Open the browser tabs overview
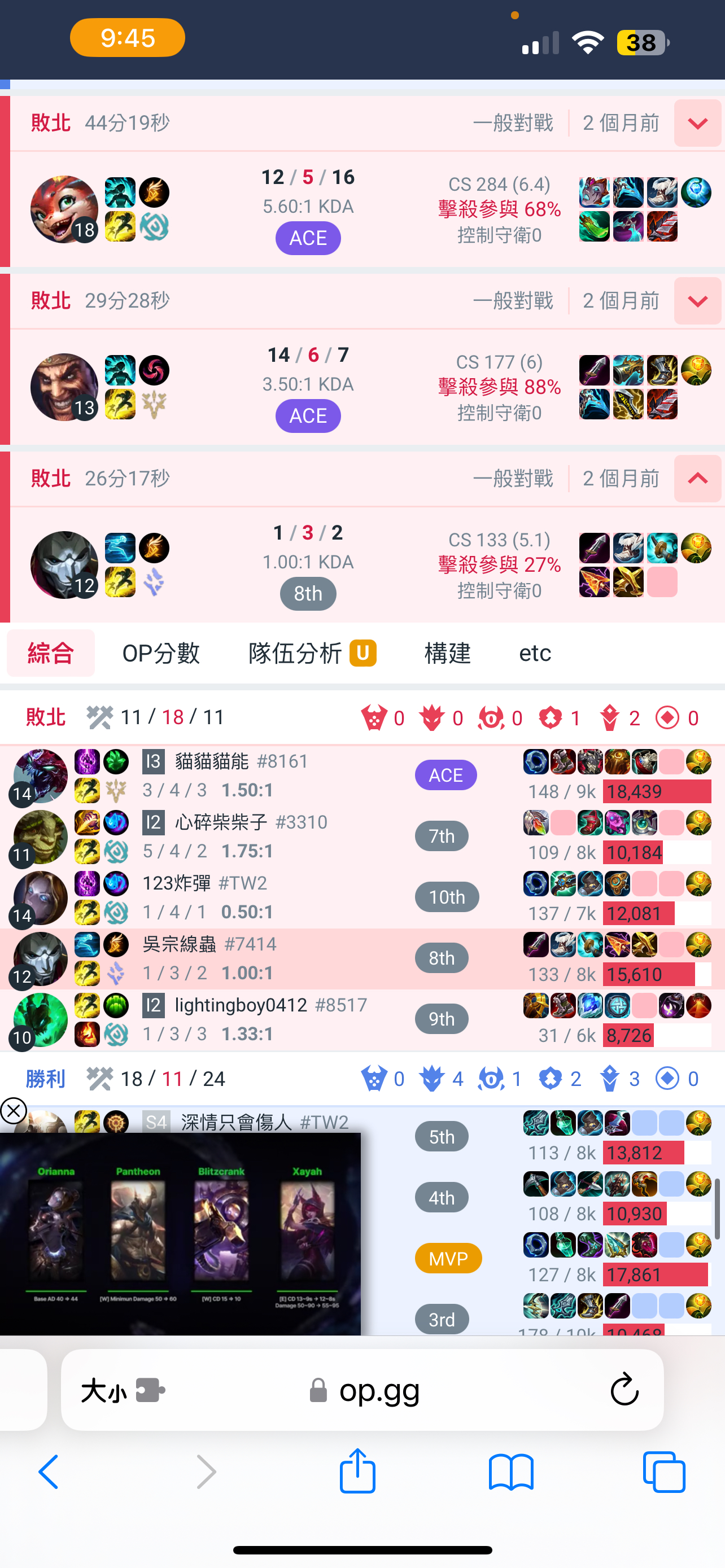Viewport: 725px width, 1568px height. click(x=663, y=1472)
